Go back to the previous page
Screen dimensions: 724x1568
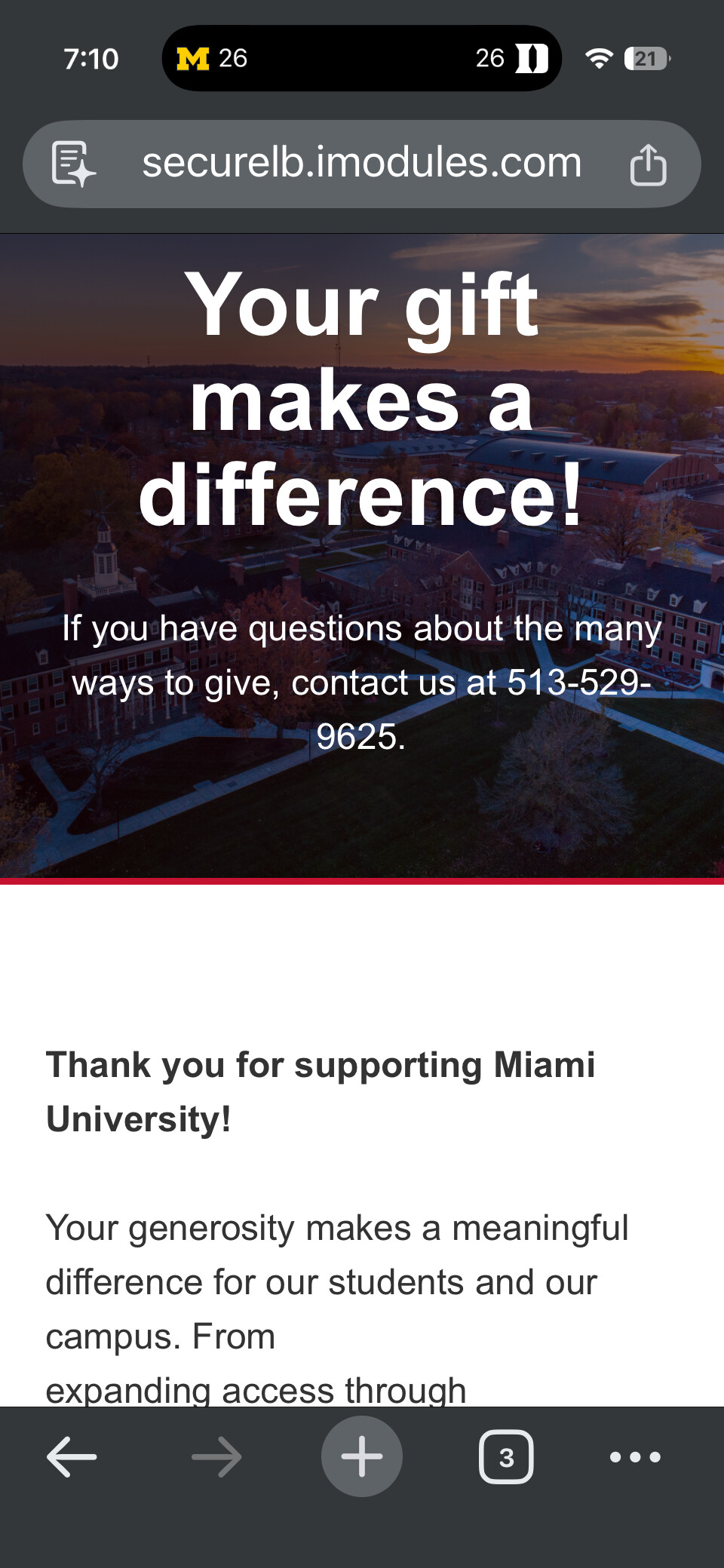[x=72, y=1456]
